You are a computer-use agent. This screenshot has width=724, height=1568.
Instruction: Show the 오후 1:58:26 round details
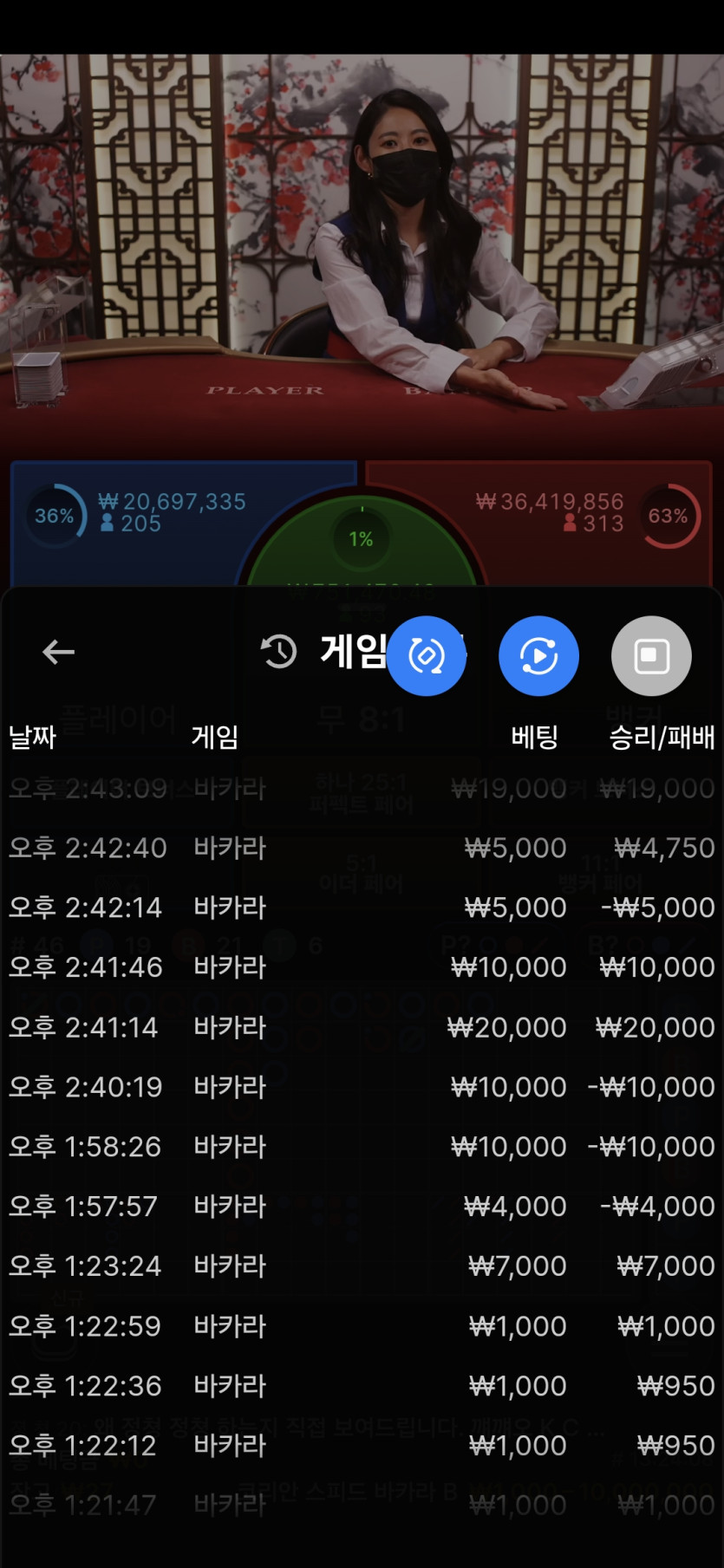pyautogui.click(x=361, y=1147)
